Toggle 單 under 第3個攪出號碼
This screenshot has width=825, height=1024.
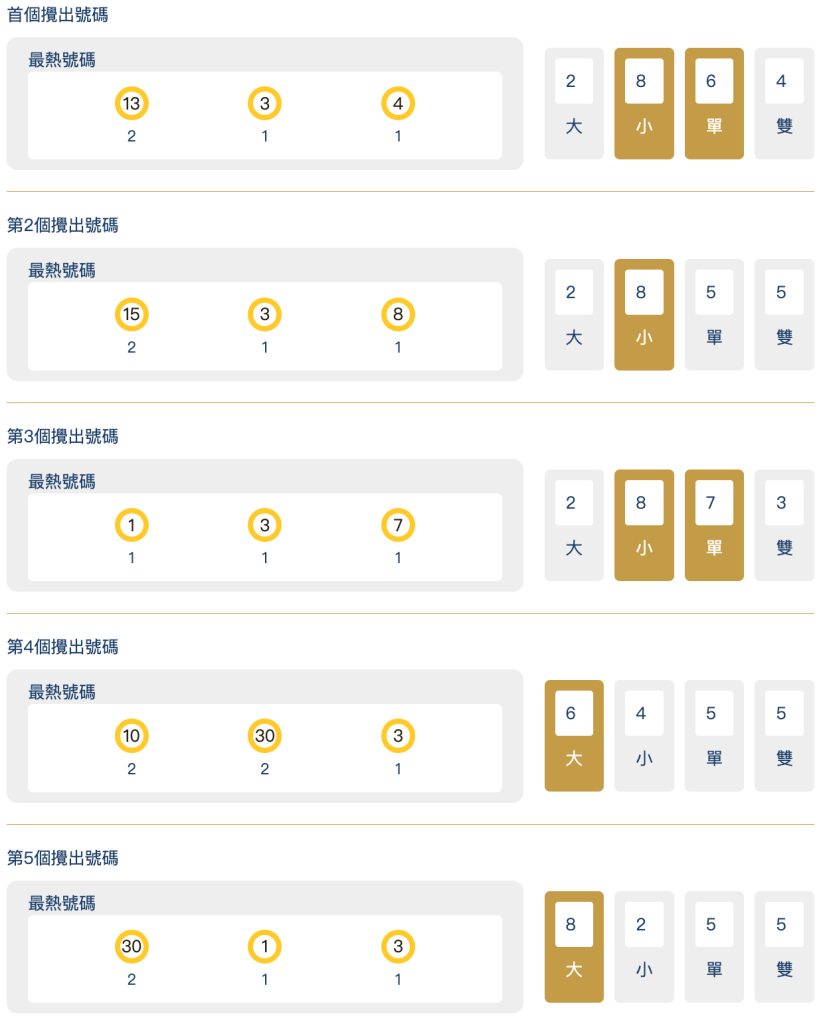pyautogui.click(x=714, y=525)
